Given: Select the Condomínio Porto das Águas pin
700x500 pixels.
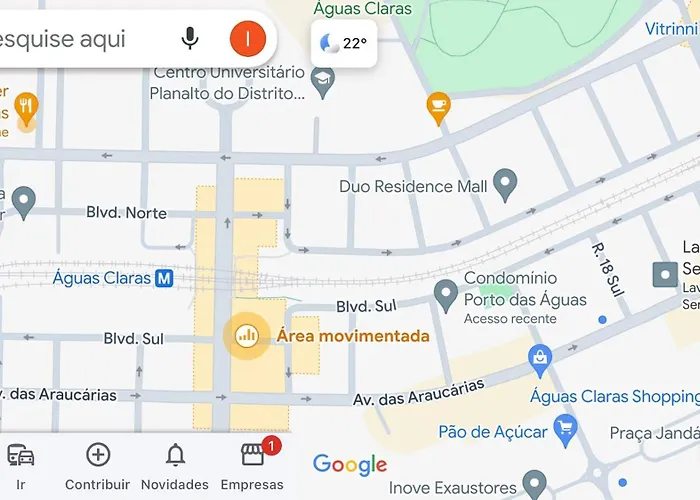Looking at the screenshot, I should pos(446,294).
